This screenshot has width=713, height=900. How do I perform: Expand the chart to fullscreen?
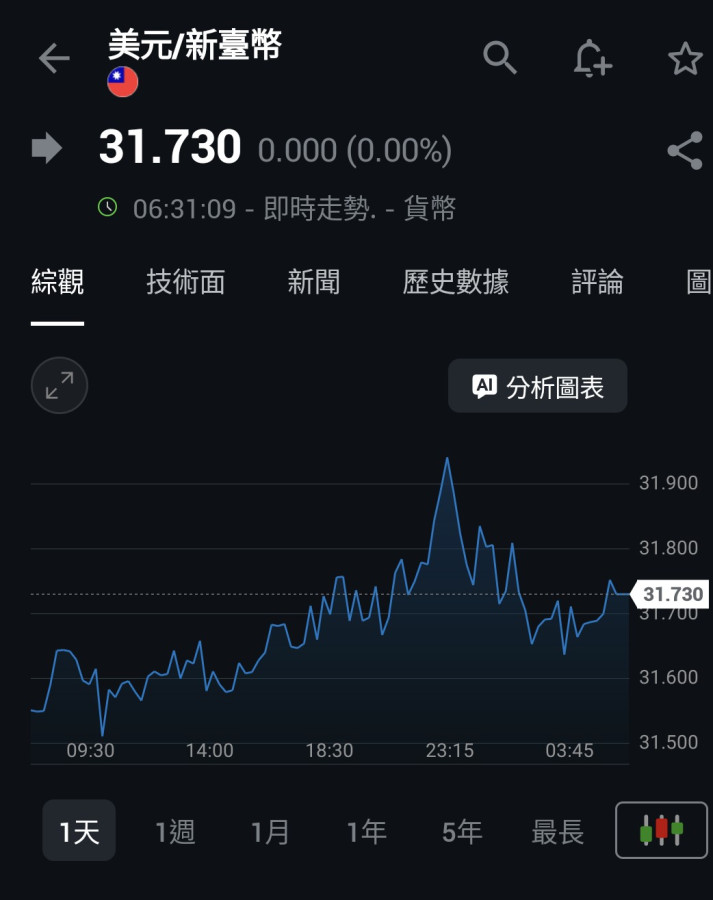point(59,386)
